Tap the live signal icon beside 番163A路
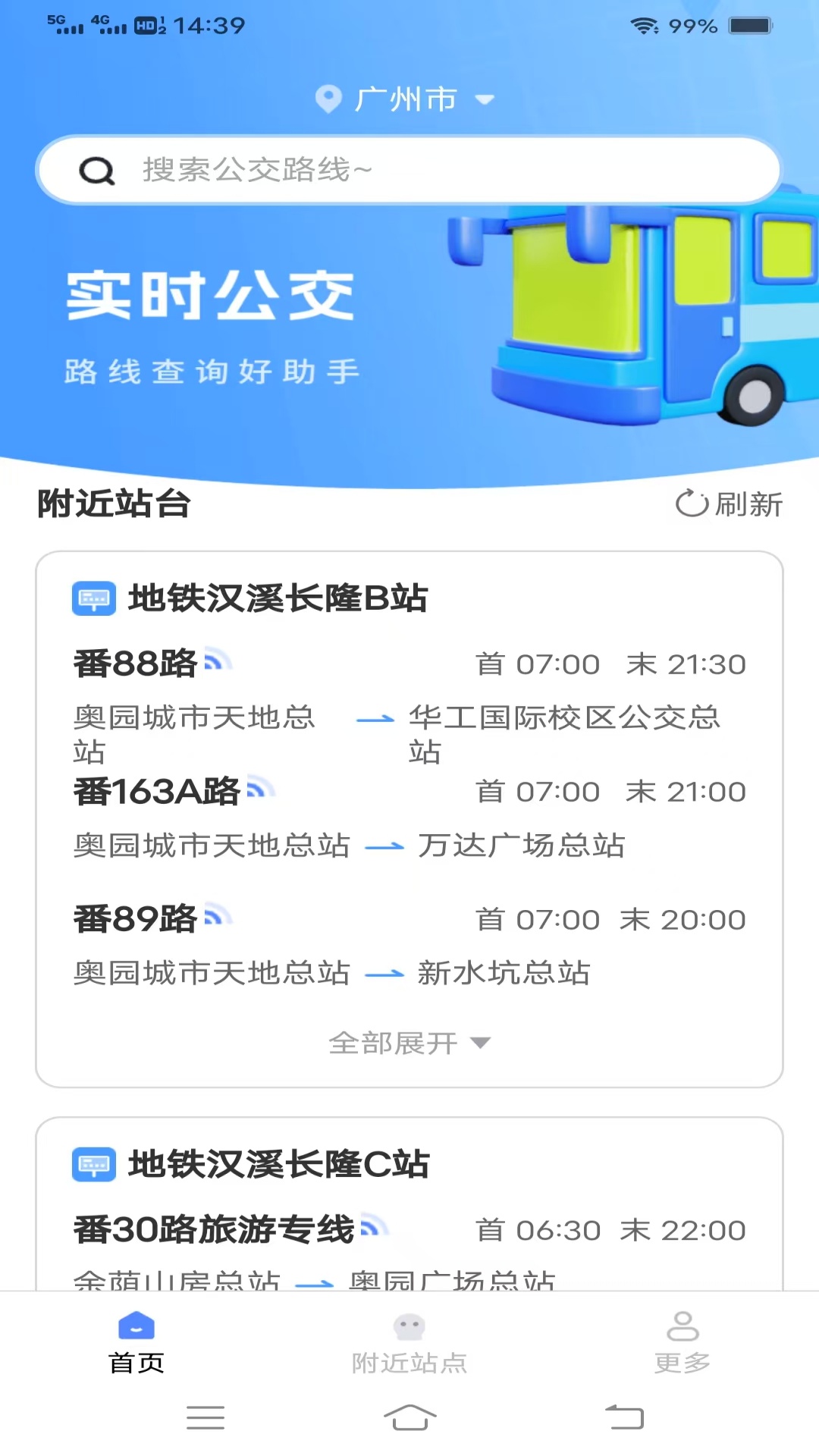The width and height of the screenshot is (819, 1456). pyautogui.click(x=258, y=785)
